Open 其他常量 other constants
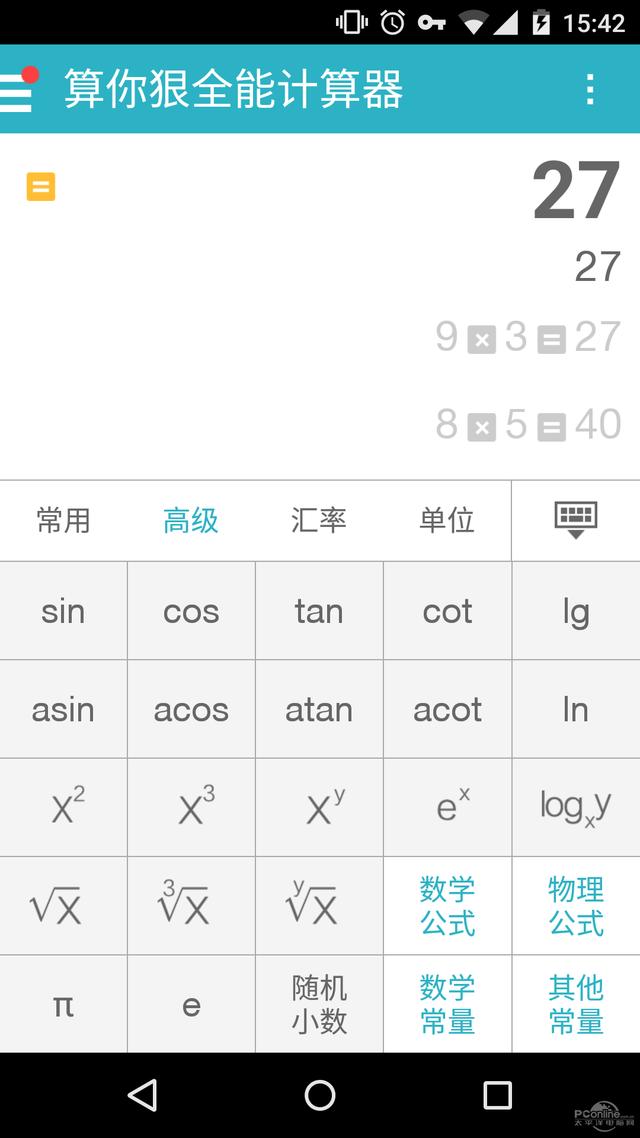 tap(576, 1004)
